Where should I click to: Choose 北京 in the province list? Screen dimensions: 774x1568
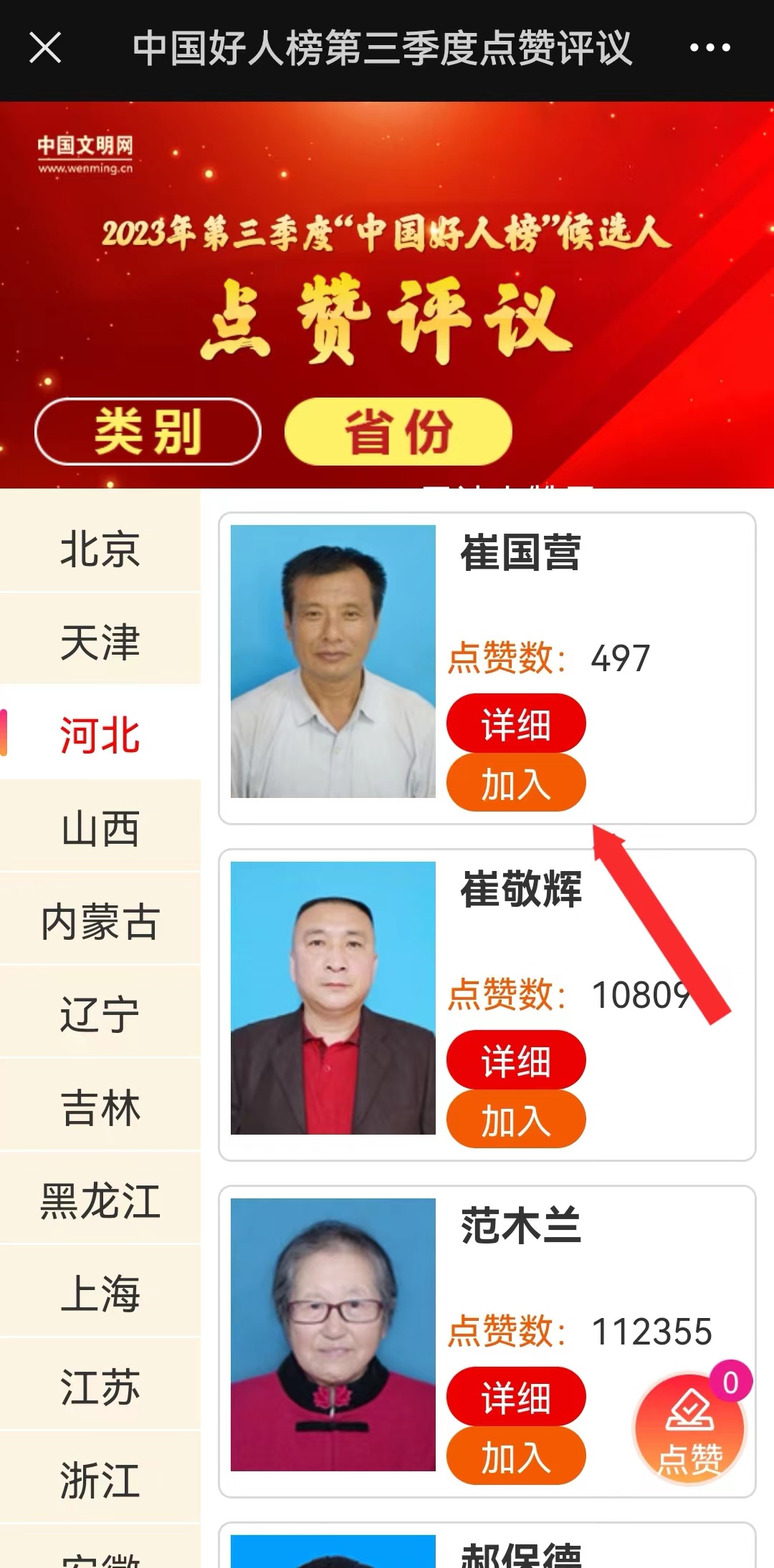tap(100, 549)
